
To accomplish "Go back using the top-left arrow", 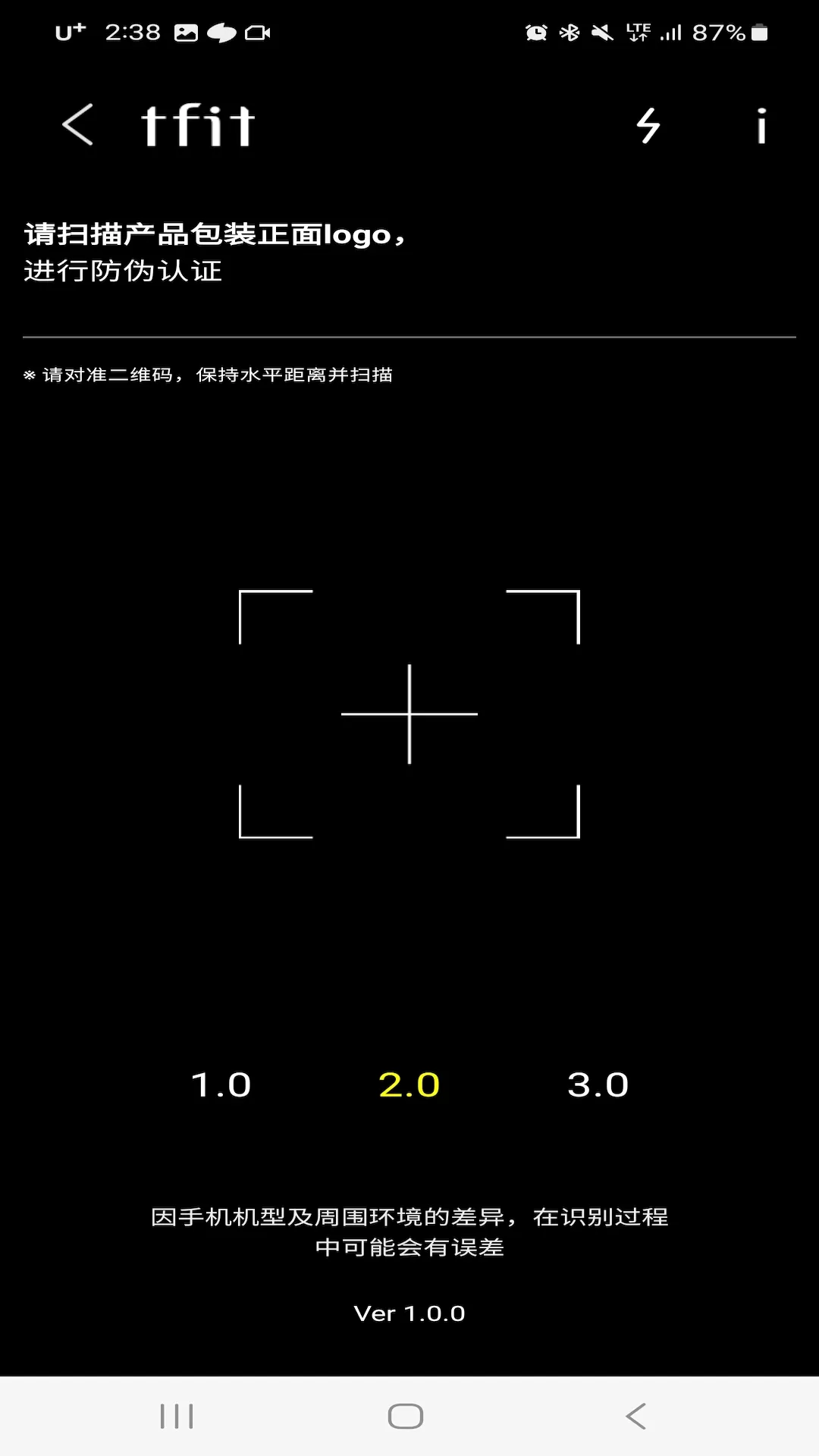I will pos(77,125).
